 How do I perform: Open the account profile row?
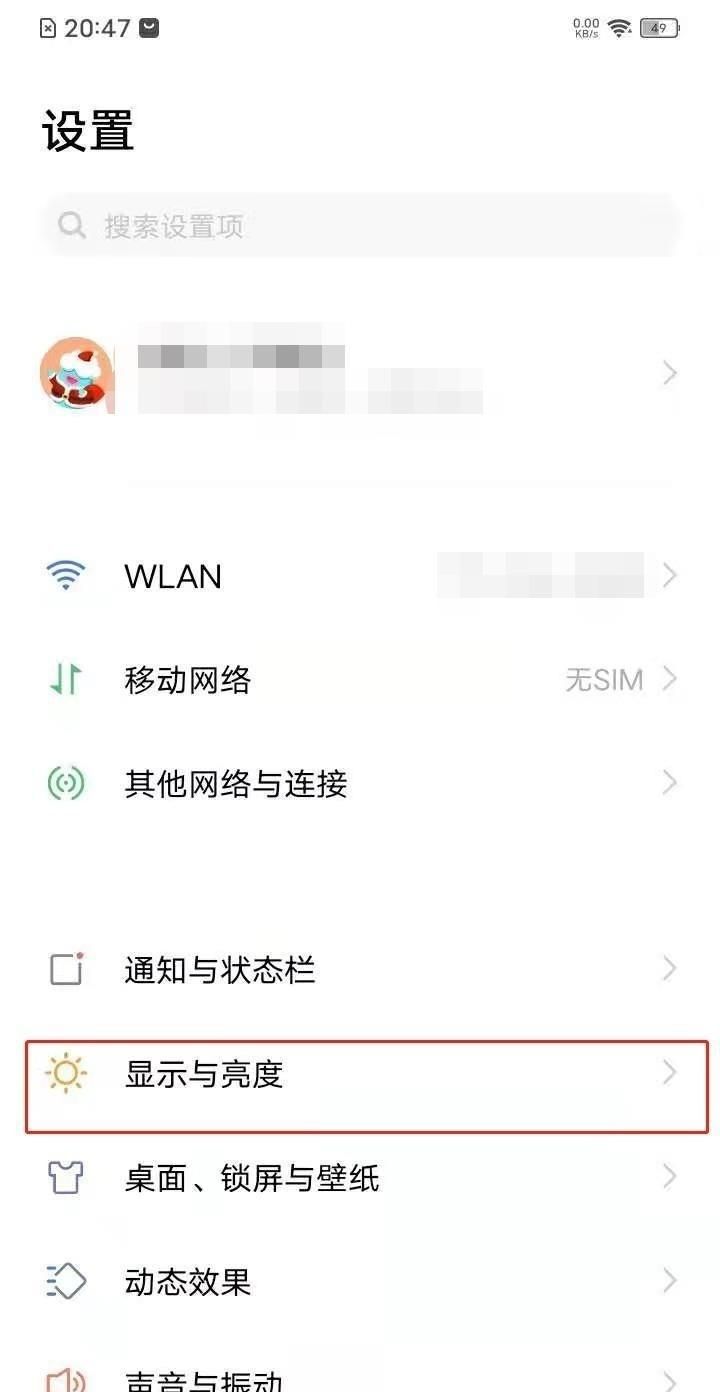pos(360,374)
